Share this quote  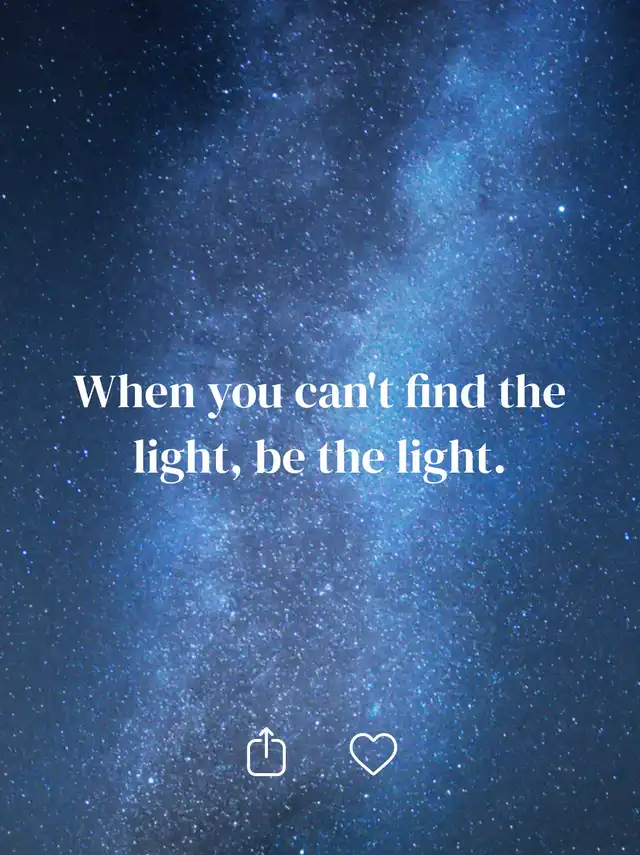[266, 752]
